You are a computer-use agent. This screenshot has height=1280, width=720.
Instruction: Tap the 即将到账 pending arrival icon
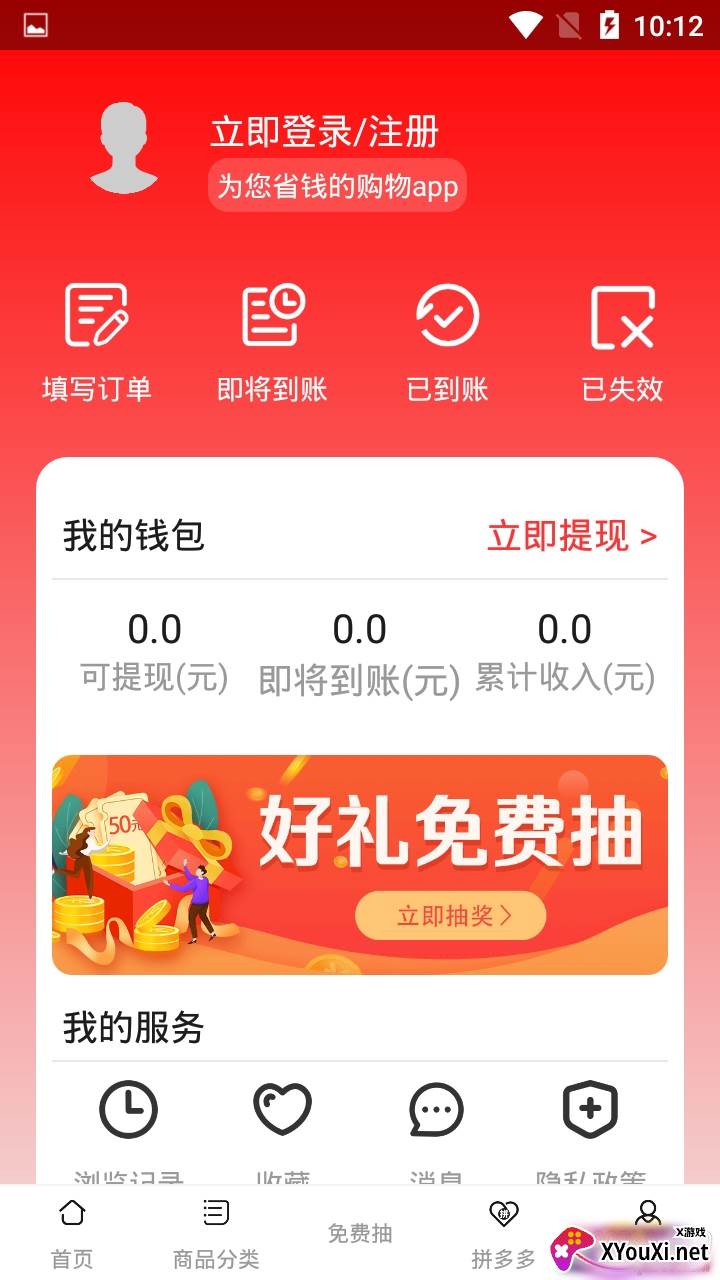(270, 315)
